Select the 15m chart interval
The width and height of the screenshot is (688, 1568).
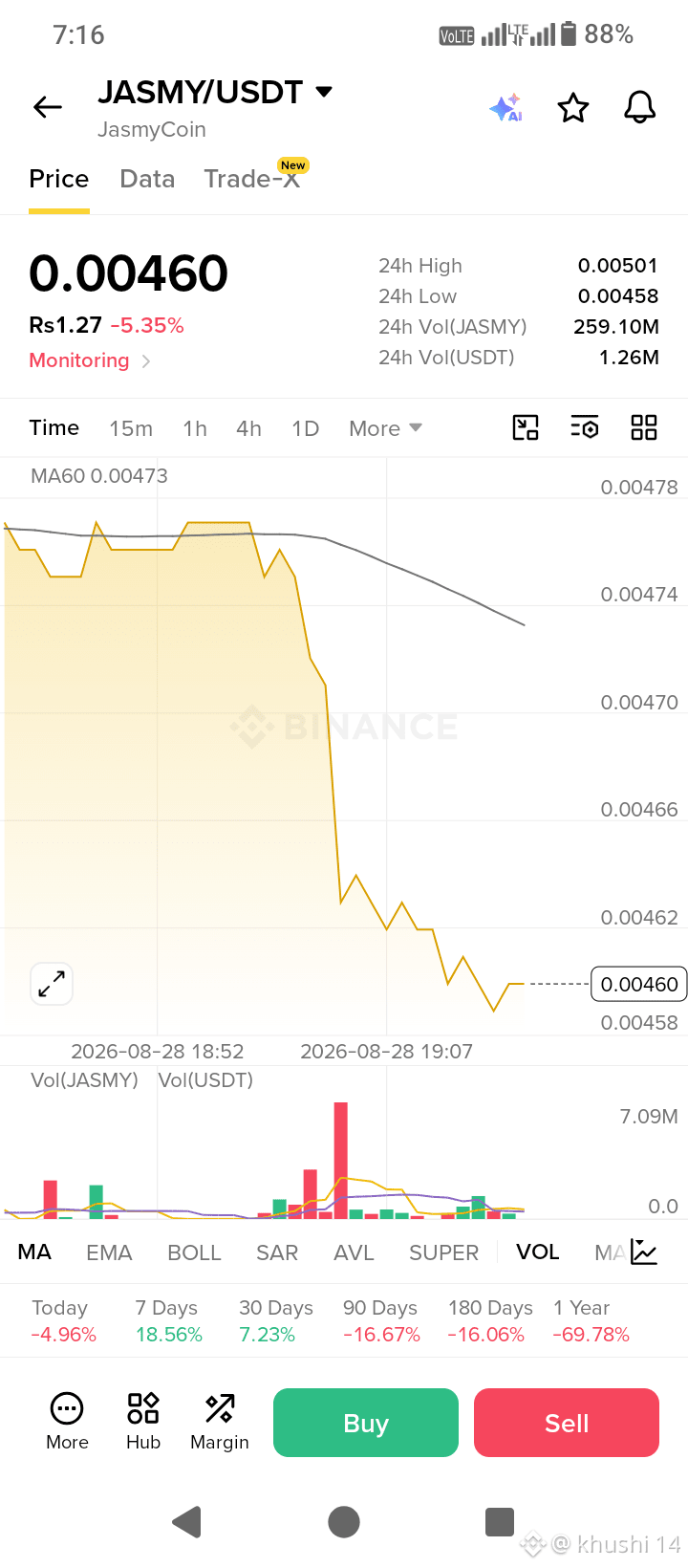coord(131,428)
